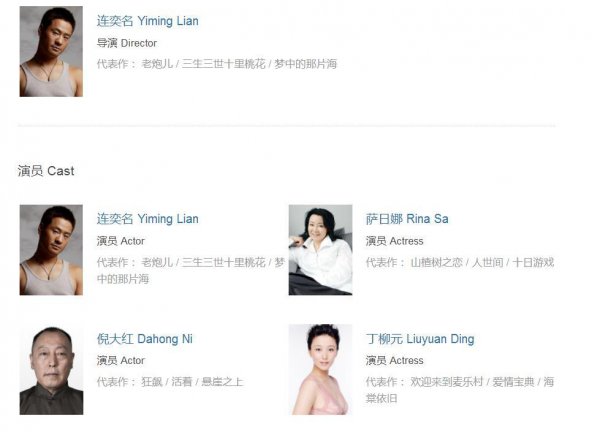Open director Yiming Lian's name link
The width and height of the screenshot is (600, 432).
tap(147, 20)
